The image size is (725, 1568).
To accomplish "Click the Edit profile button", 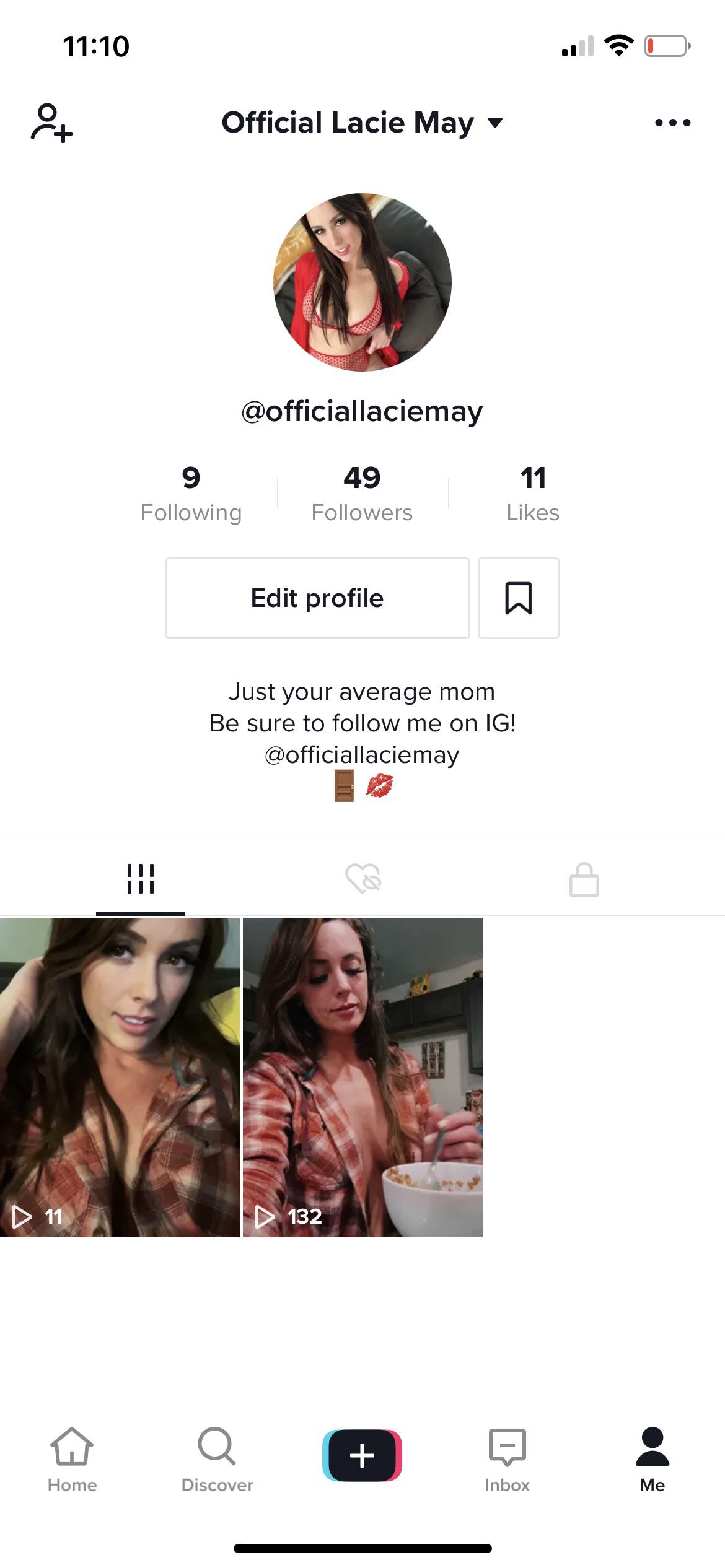I will (317, 598).
